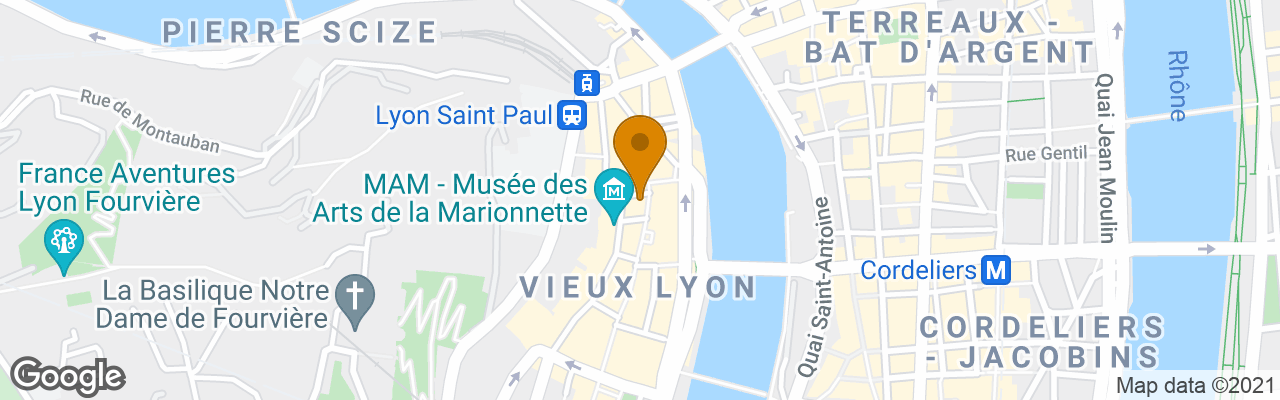
Task: Tap the orange location pin
Action: pyautogui.click(x=639, y=148)
